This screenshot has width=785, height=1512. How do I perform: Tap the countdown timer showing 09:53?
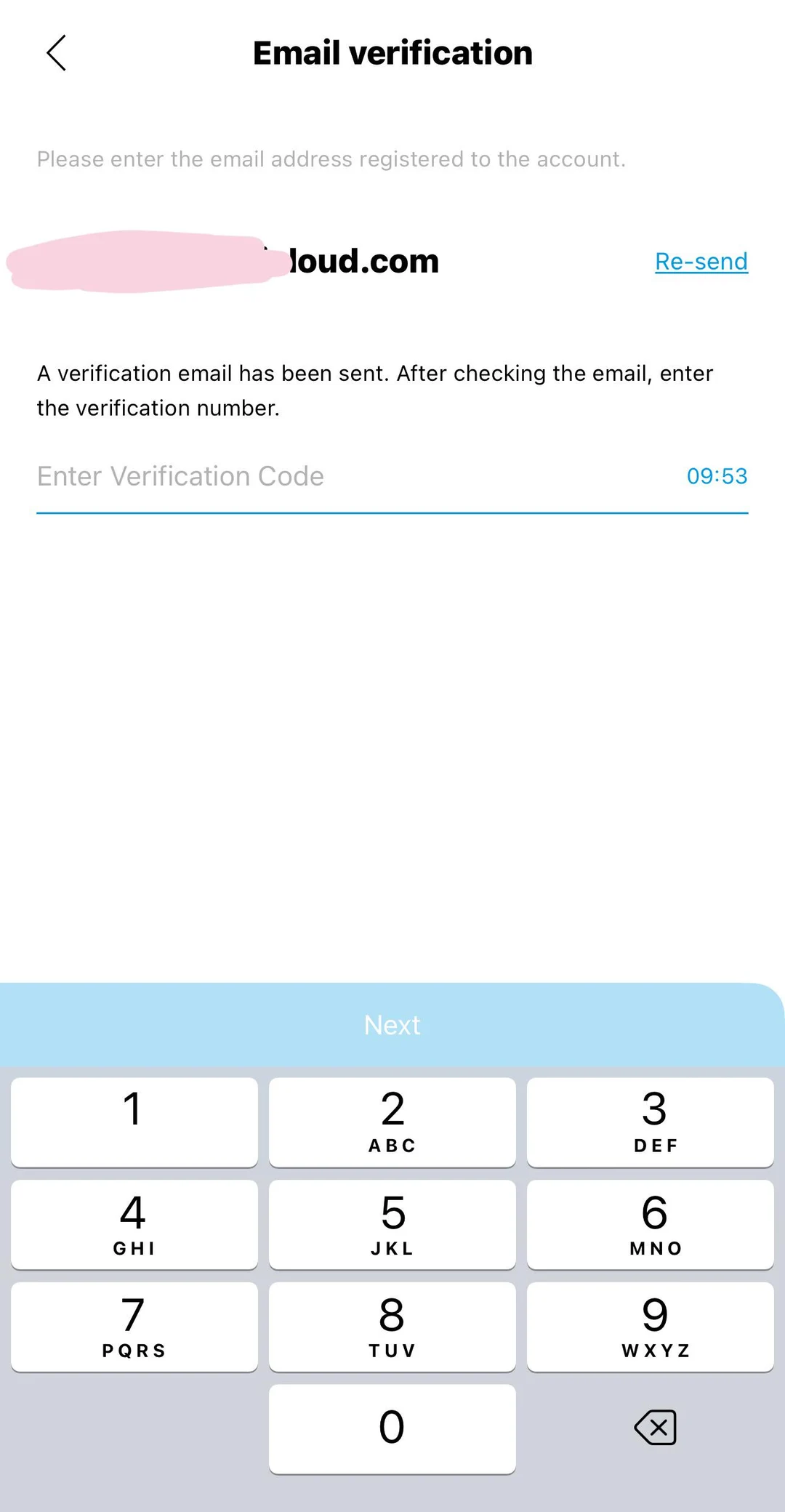pyautogui.click(x=718, y=476)
